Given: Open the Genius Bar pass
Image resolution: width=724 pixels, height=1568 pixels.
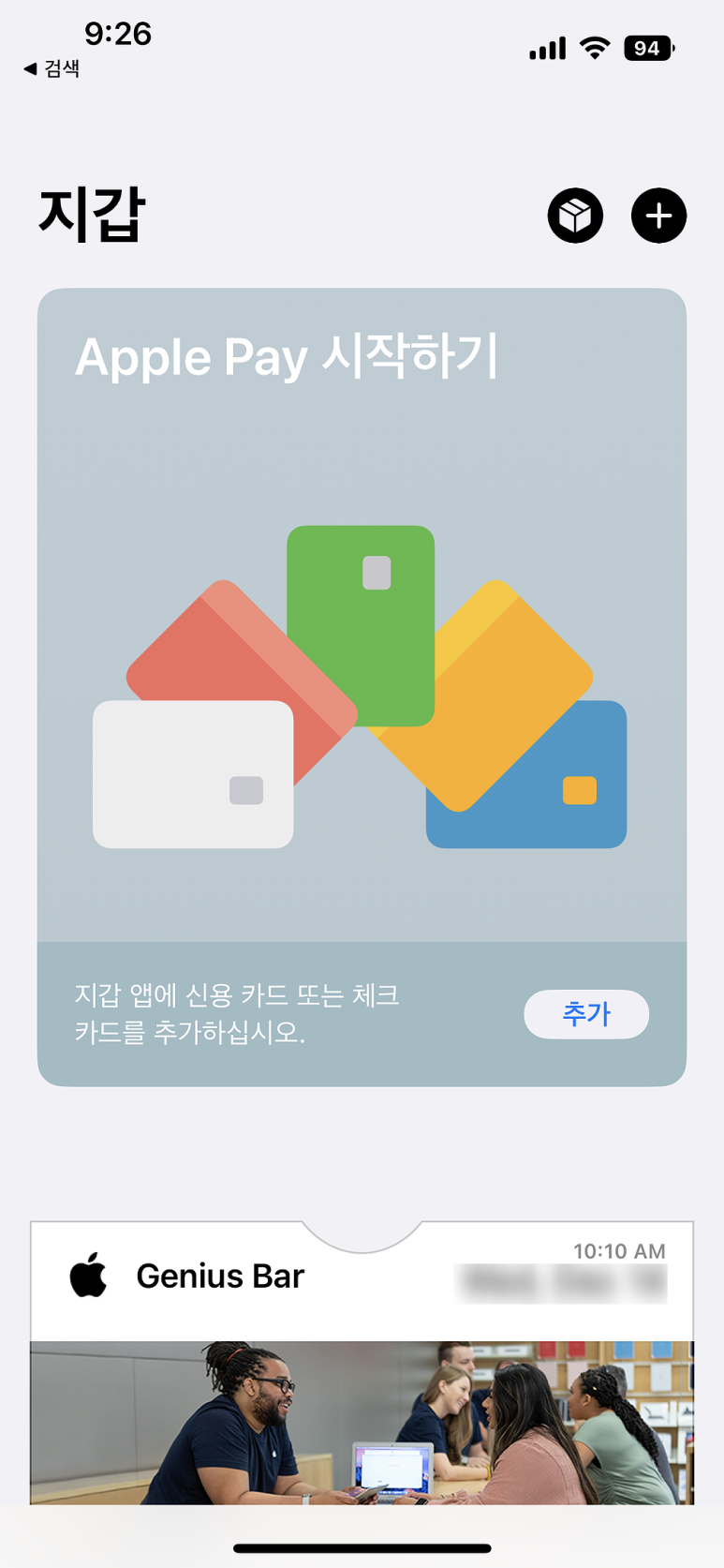Looking at the screenshot, I should (362, 1363).
